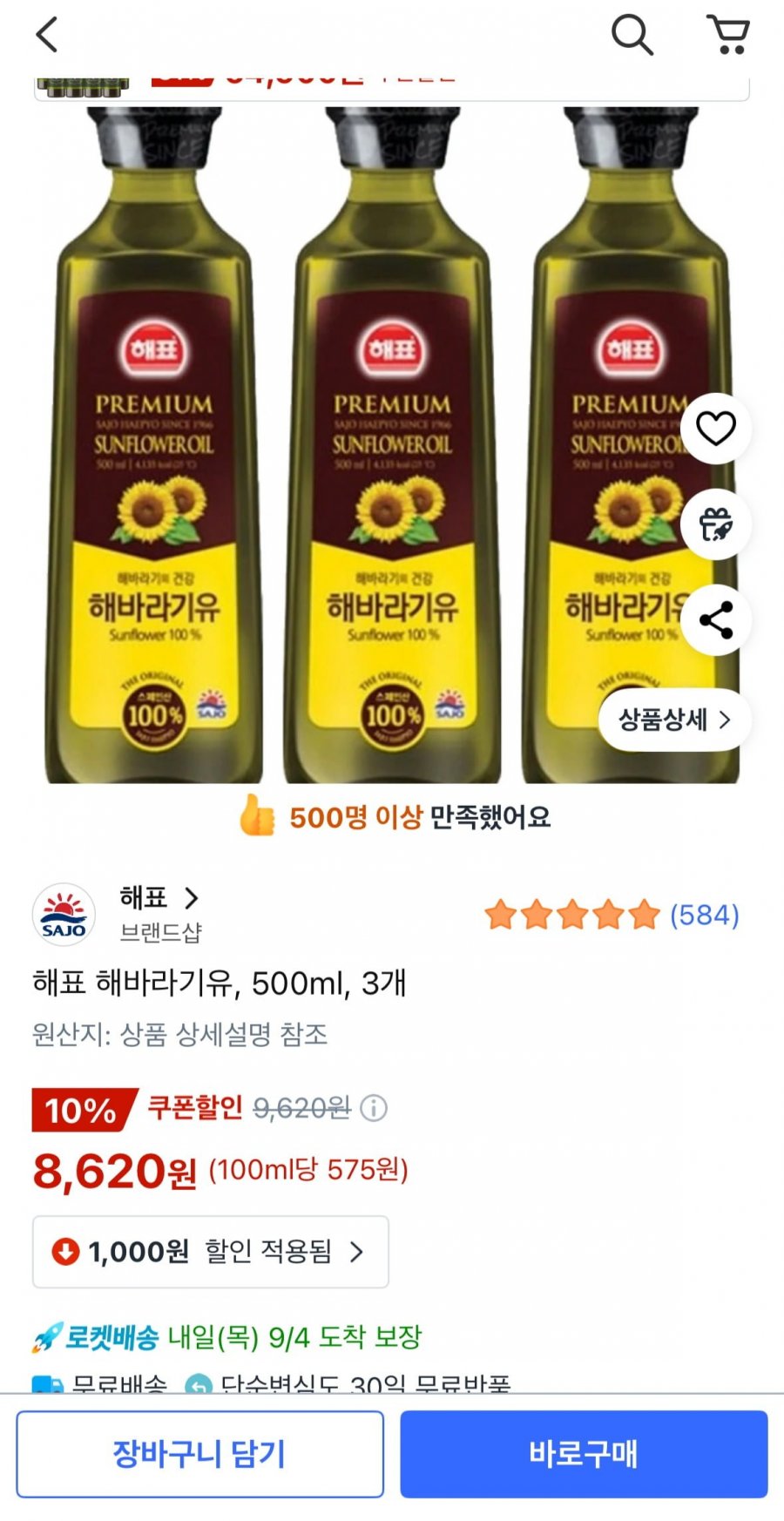The image size is (784, 1521).
Task: Show coupon discount price info icon
Action: coord(374,1108)
